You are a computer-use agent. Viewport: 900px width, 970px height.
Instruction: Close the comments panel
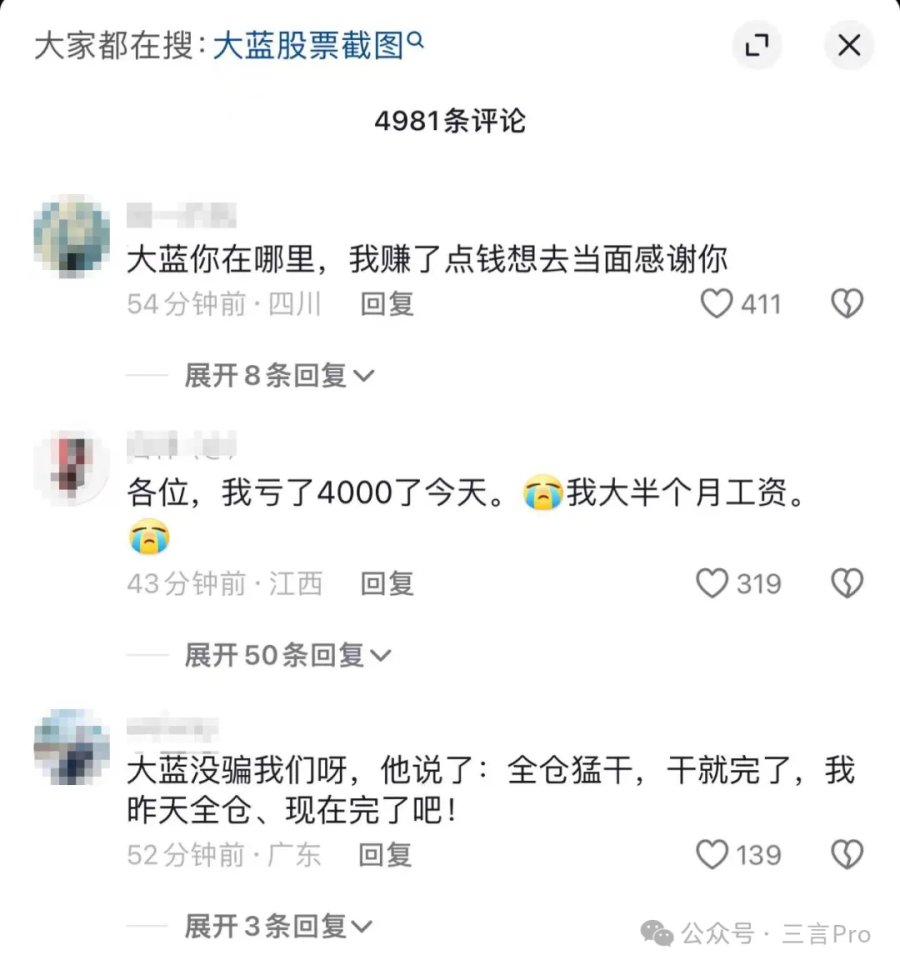click(848, 46)
